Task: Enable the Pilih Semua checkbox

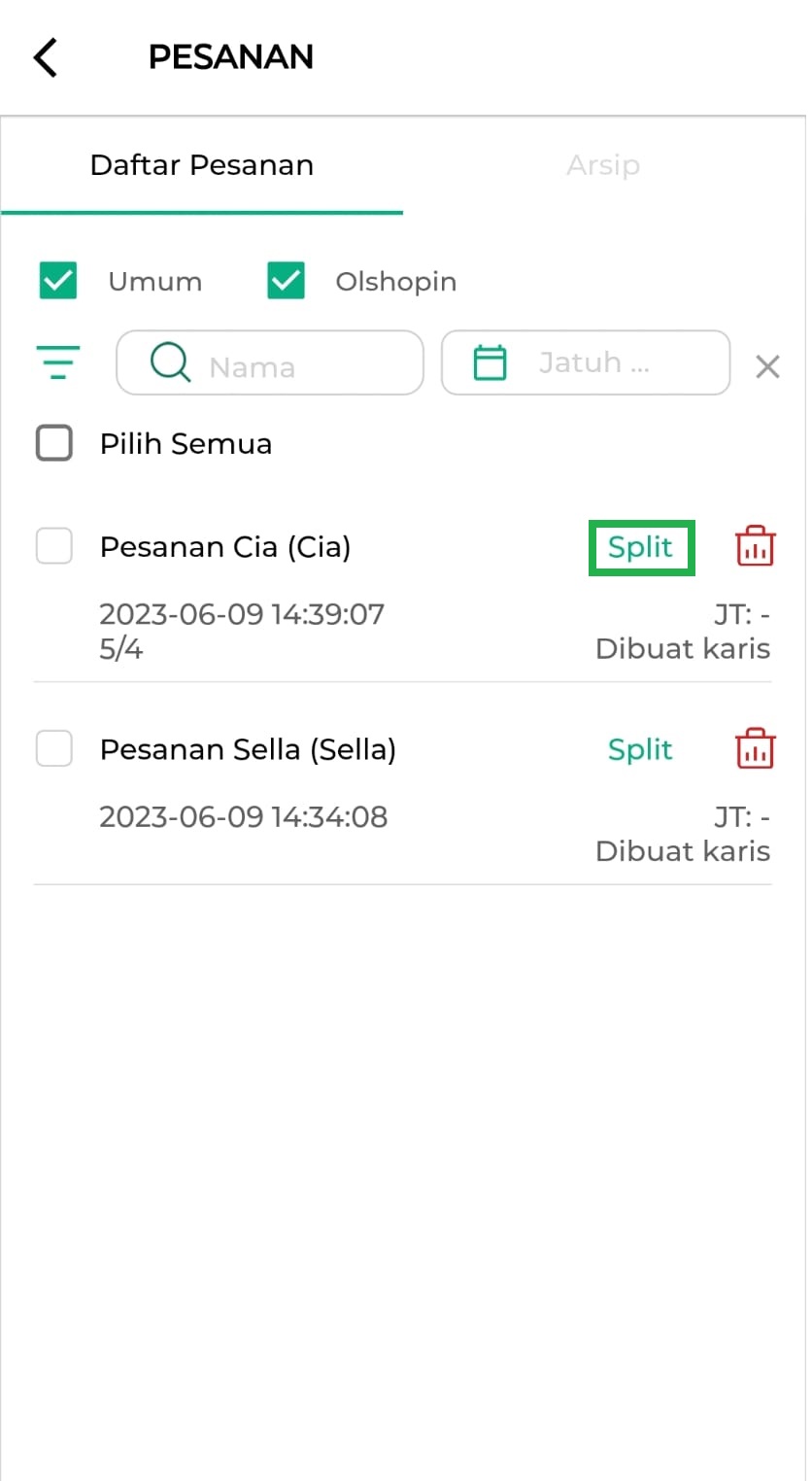Action: pyautogui.click(x=53, y=442)
